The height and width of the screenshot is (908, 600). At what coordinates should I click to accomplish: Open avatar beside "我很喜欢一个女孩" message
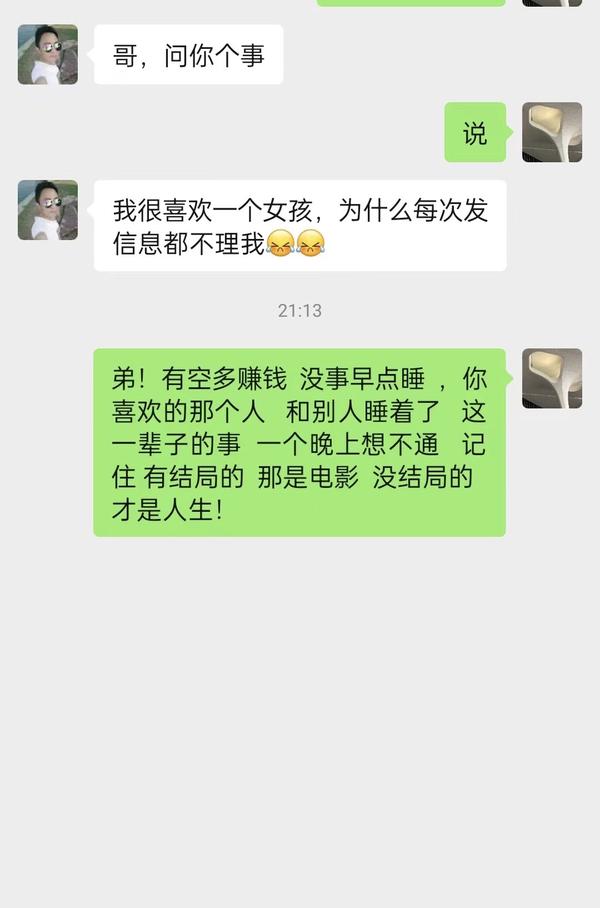[47, 210]
